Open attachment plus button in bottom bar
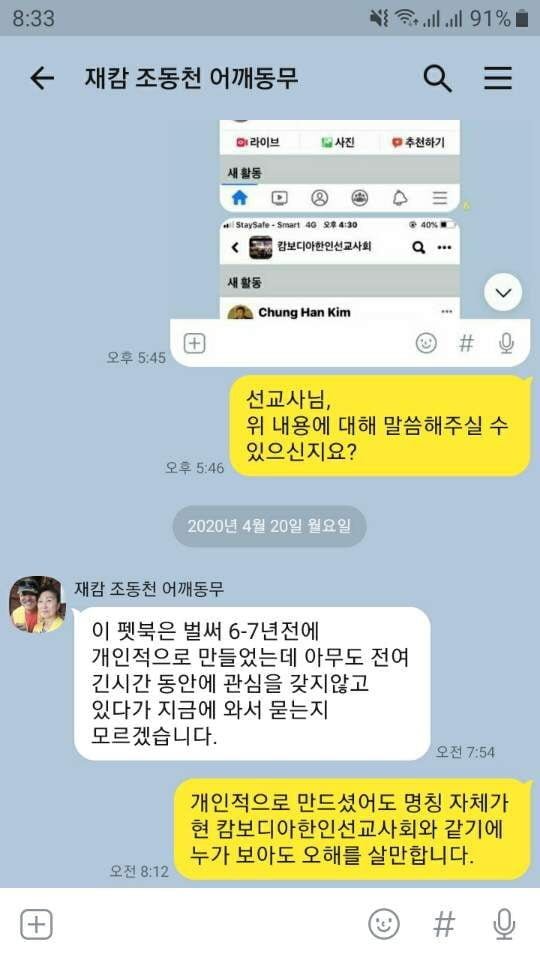Image resolution: width=540 pixels, height=960 pixels. click(x=36, y=924)
